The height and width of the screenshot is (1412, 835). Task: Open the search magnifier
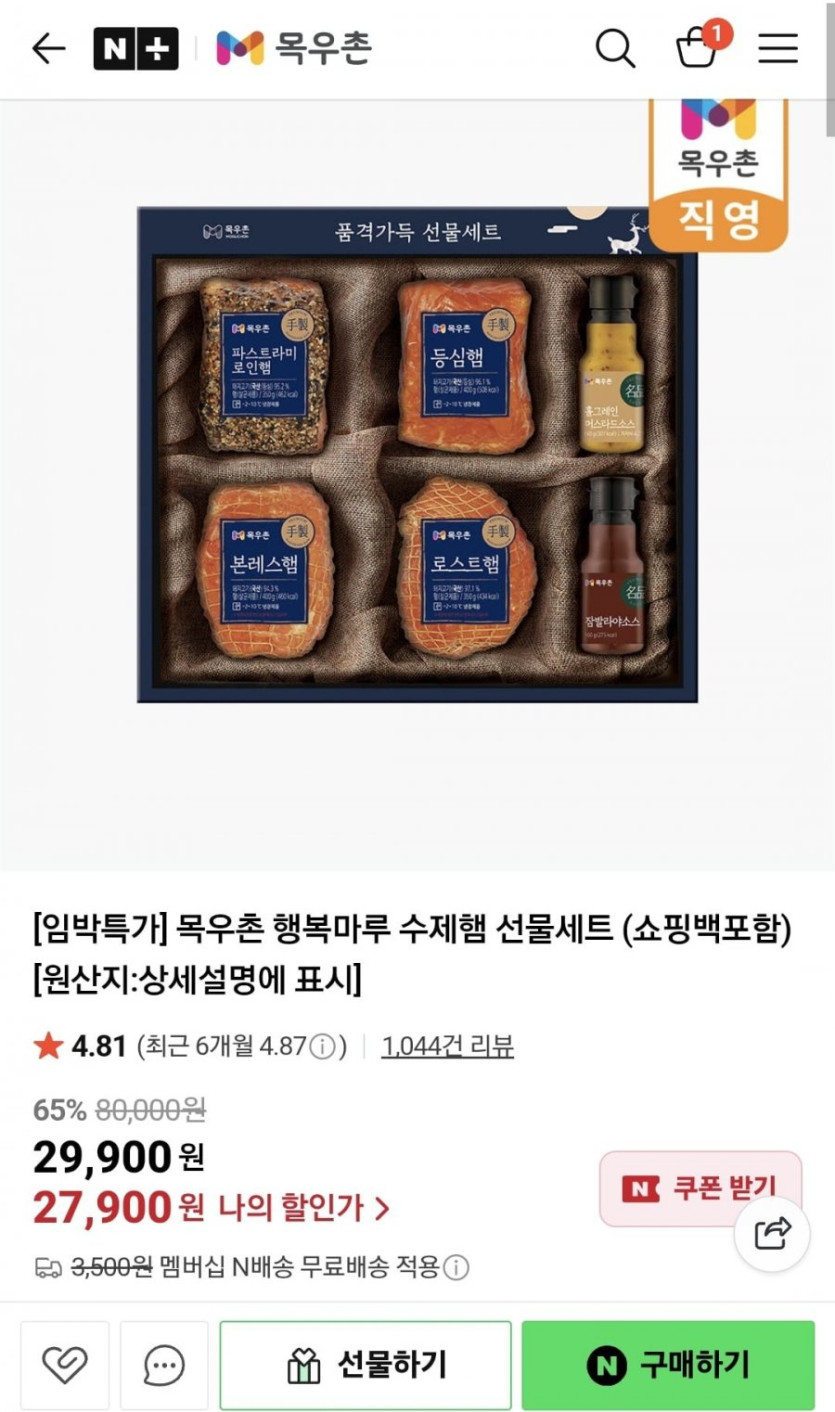[615, 48]
